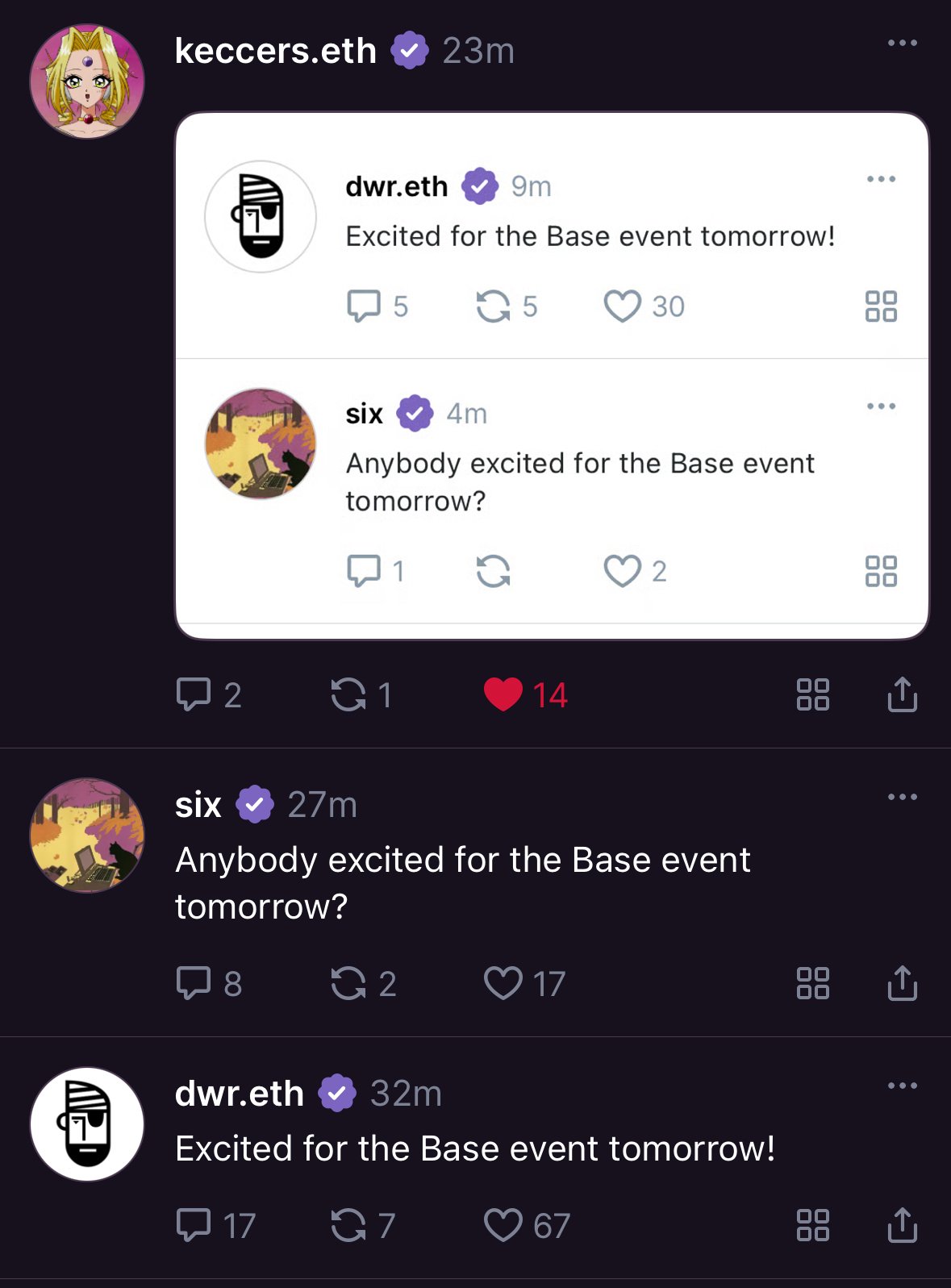The height and width of the screenshot is (1288, 951).
Task: Open overflow menu on dwr.eth's 32m cast
Action: pyautogui.click(x=902, y=1086)
